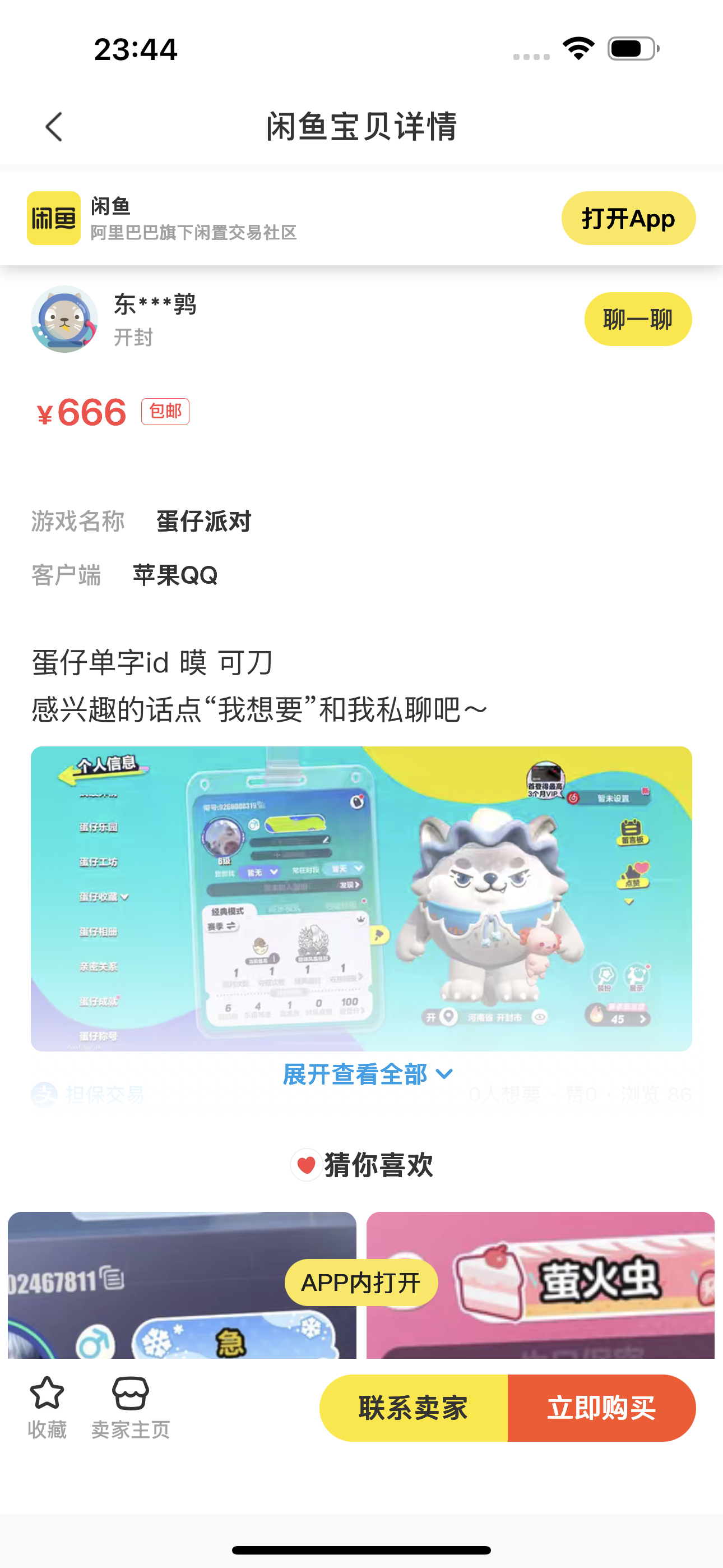Open the game profile screenshot image
The image size is (723, 1568).
361,898
